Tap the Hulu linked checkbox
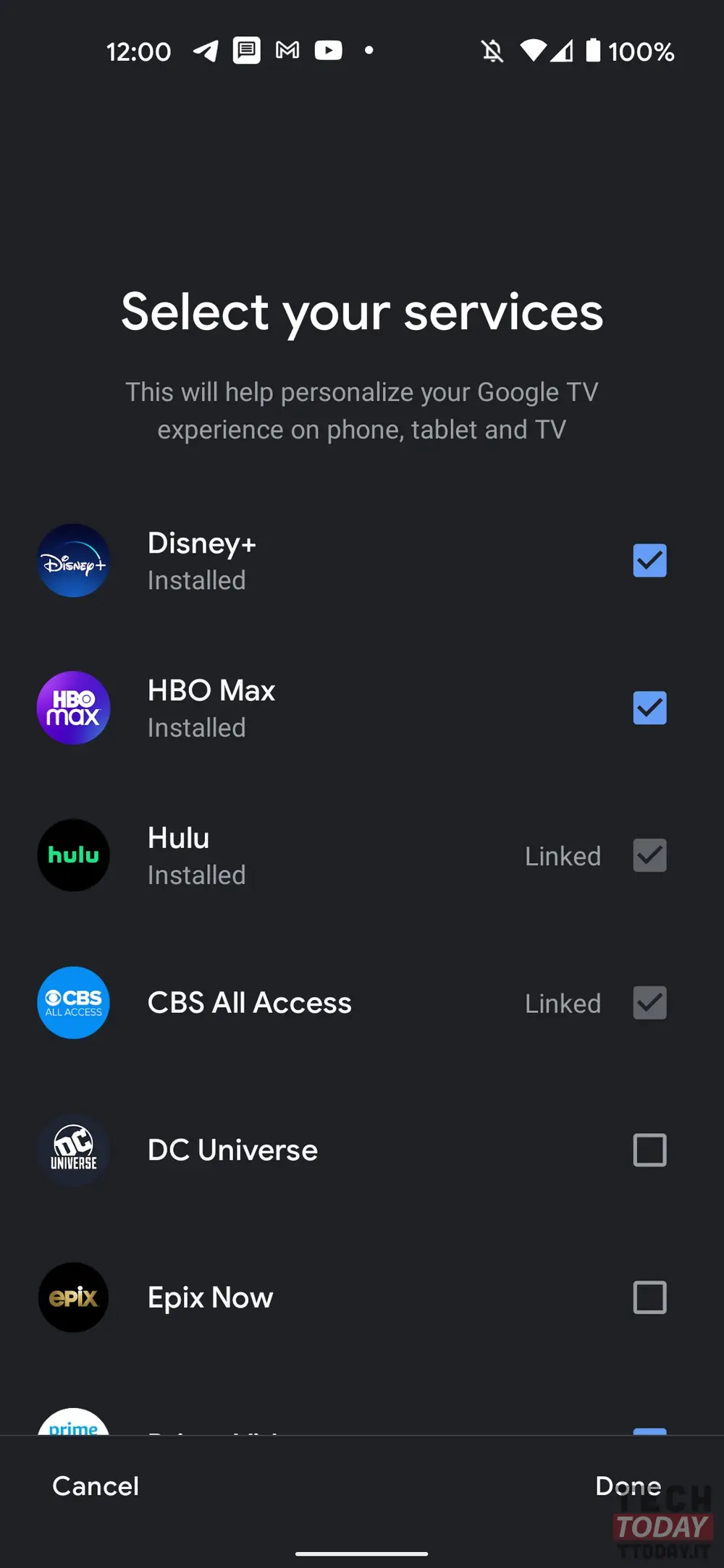 click(649, 855)
